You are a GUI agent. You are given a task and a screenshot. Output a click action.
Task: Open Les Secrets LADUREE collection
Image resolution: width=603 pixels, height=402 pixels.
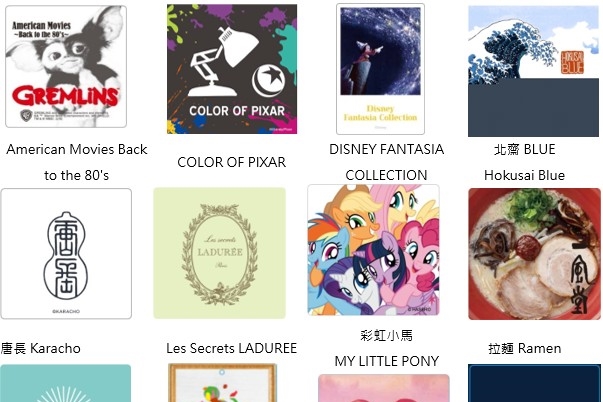(x=219, y=253)
